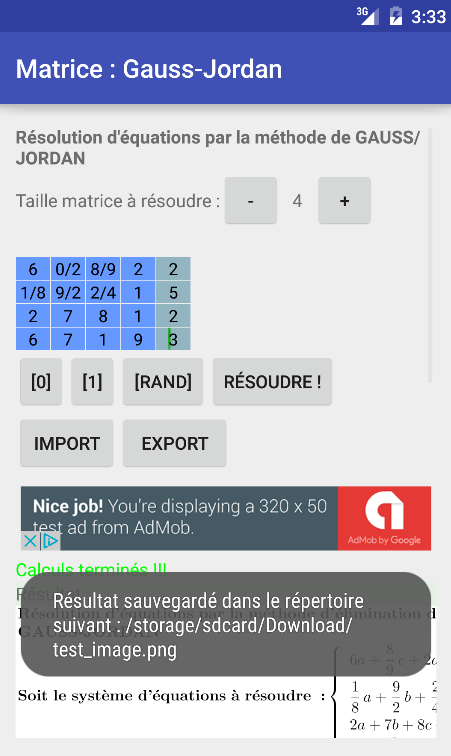This screenshot has height=756, width=451.
Task: Close the AdMob test ad
Action: [x=30, y=541]
